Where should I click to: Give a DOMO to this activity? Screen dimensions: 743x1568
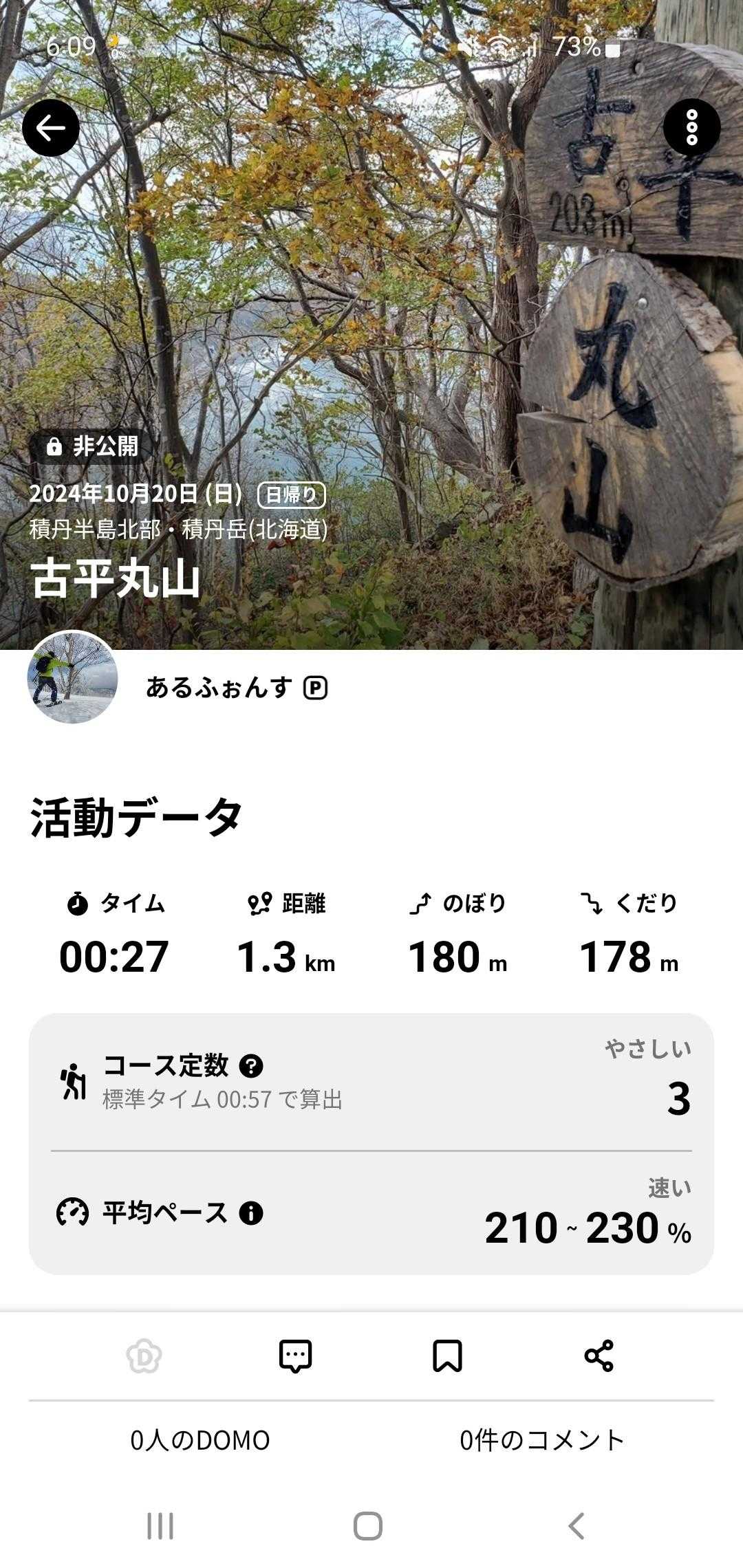(144, 1356)
